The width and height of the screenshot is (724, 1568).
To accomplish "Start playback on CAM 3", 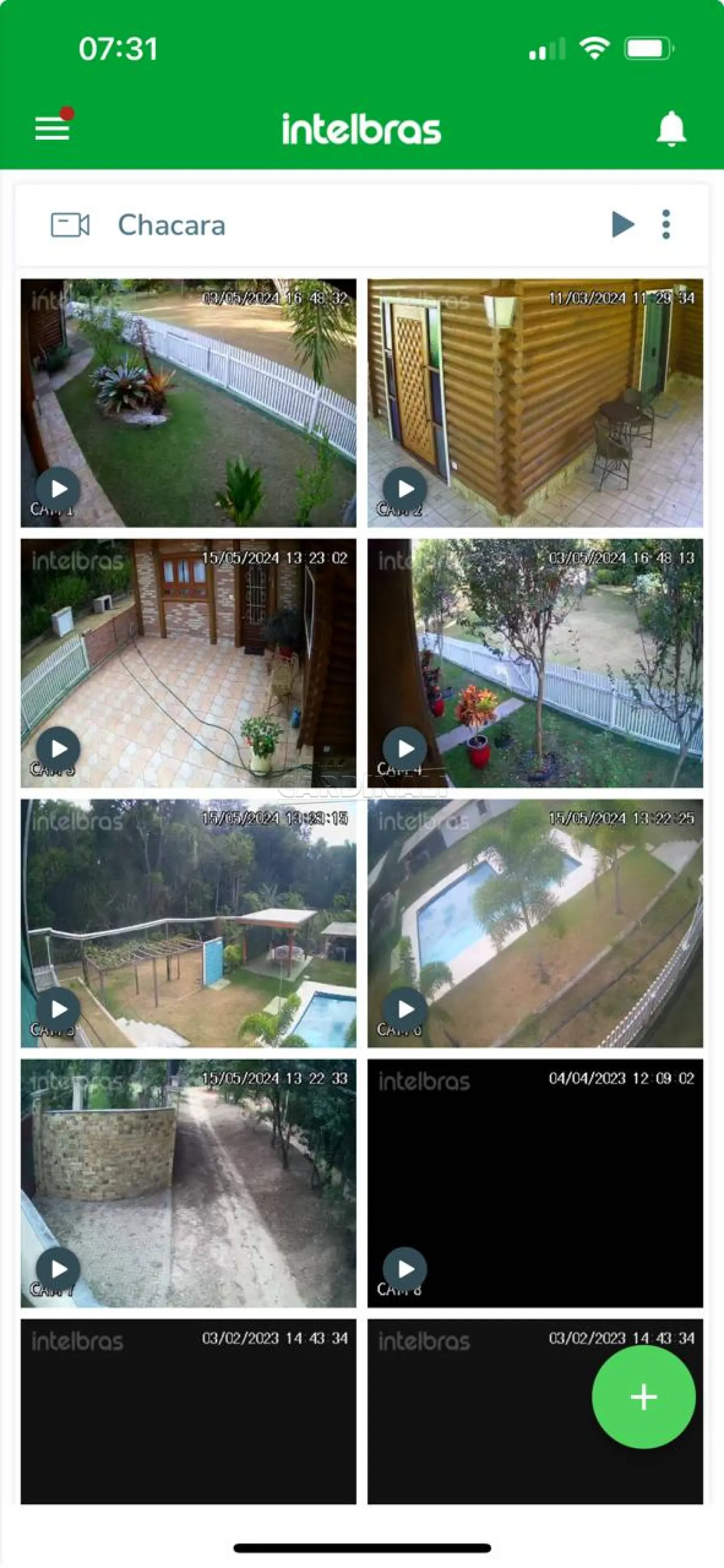I will pyautogui.click(x=58, y=748).
